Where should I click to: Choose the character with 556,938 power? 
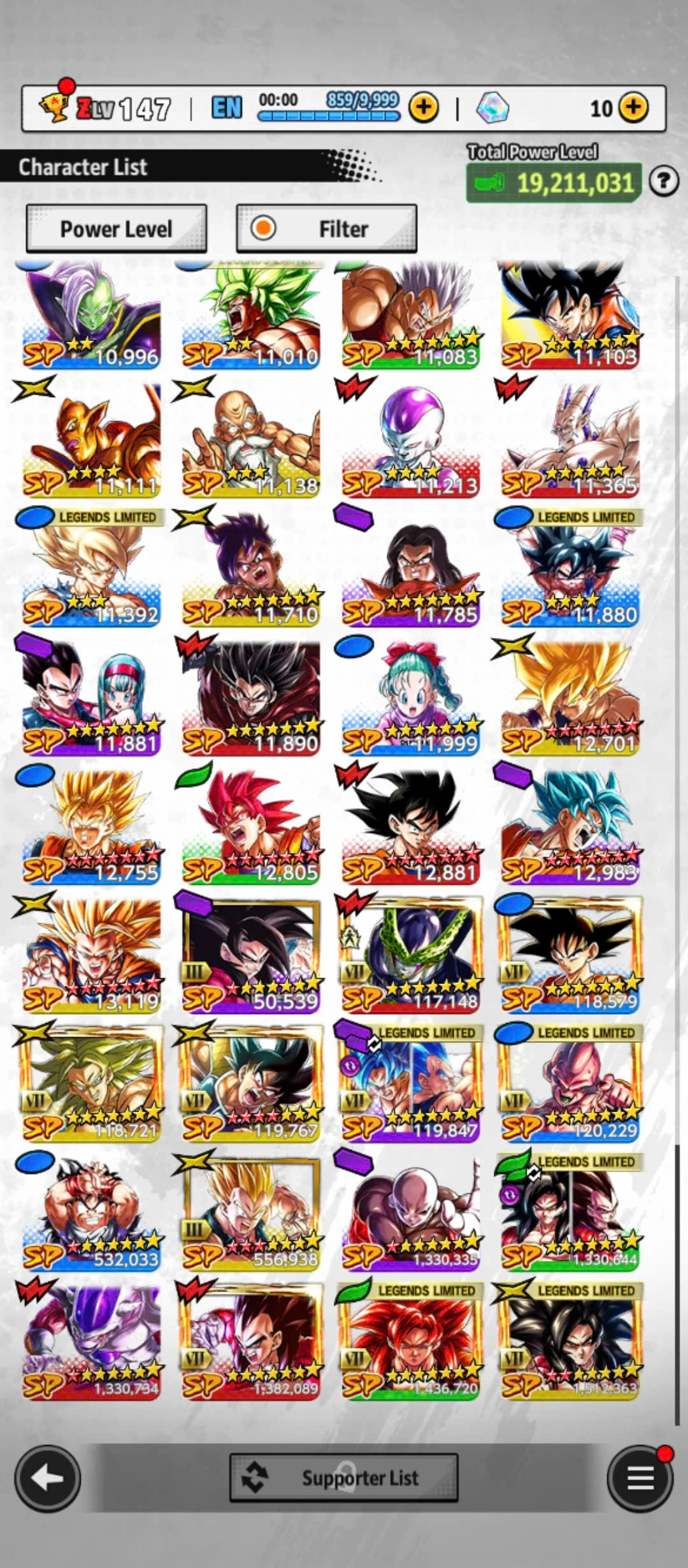click(x=251, y=1211)
